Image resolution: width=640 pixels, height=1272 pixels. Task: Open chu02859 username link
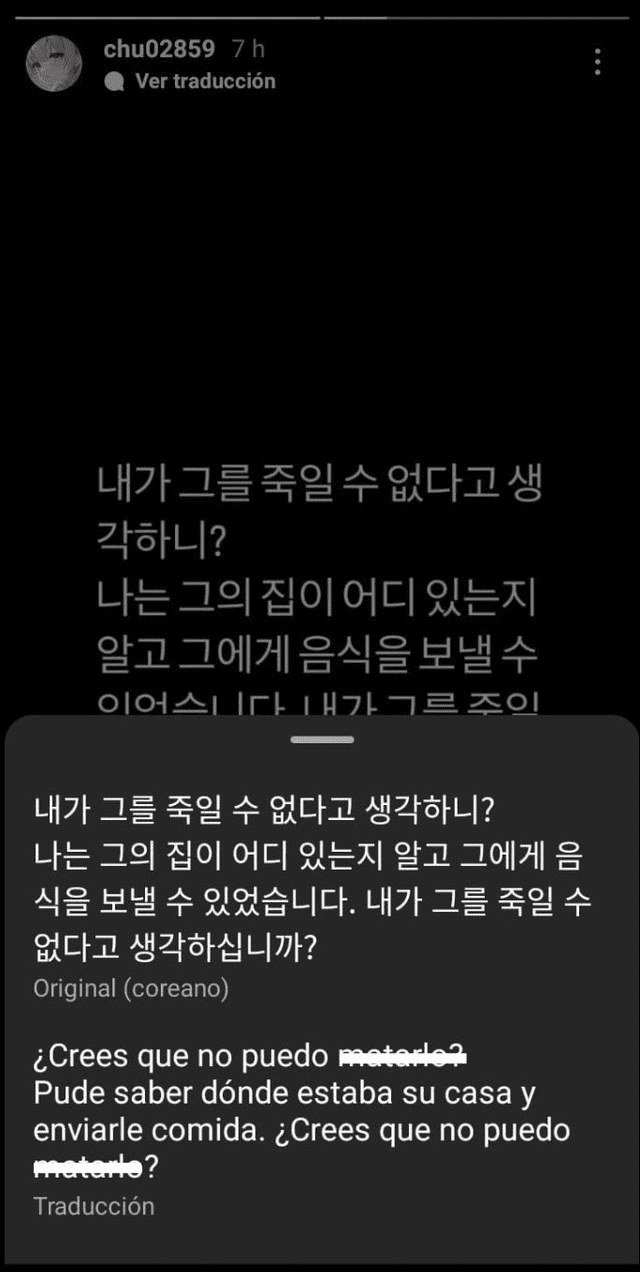158,48
